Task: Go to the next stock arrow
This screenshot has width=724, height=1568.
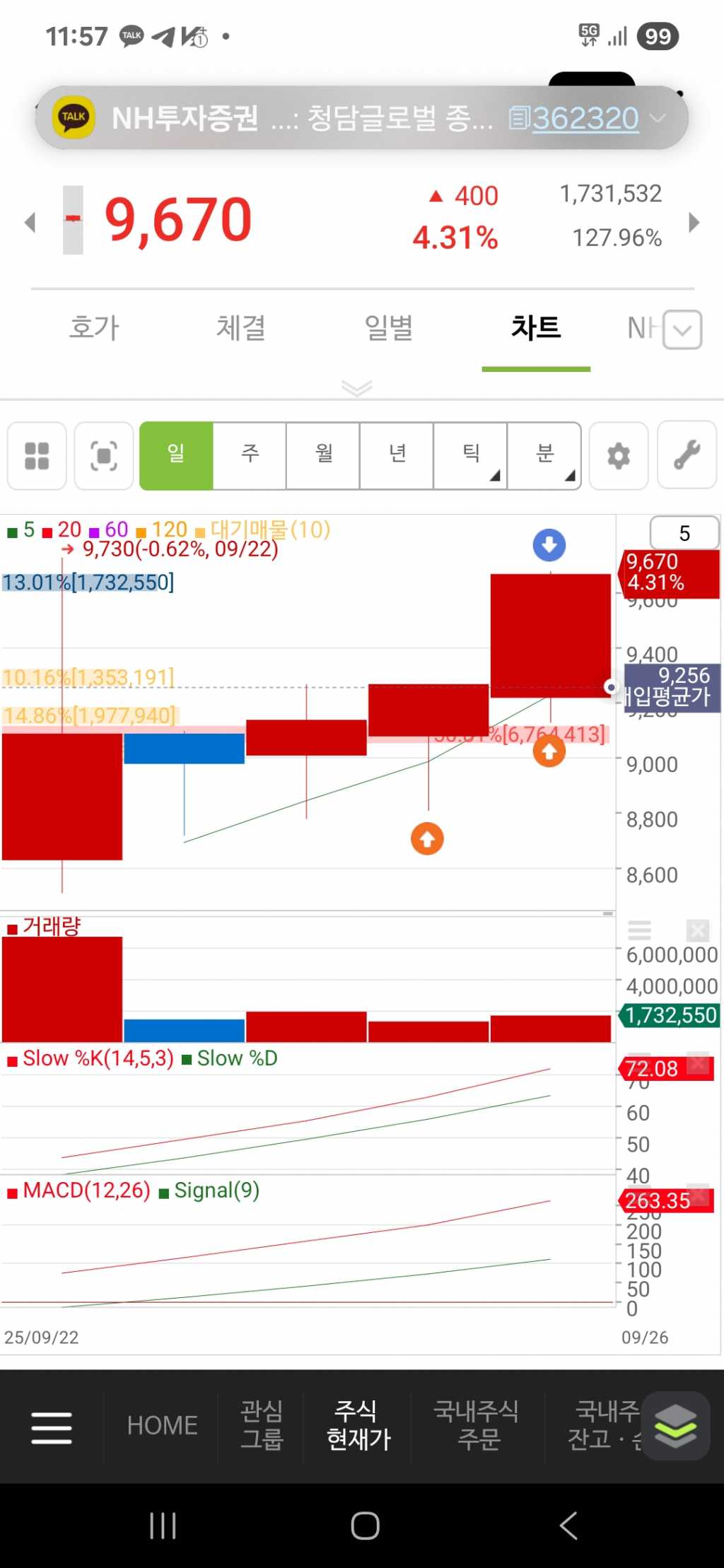Action: 694,223
